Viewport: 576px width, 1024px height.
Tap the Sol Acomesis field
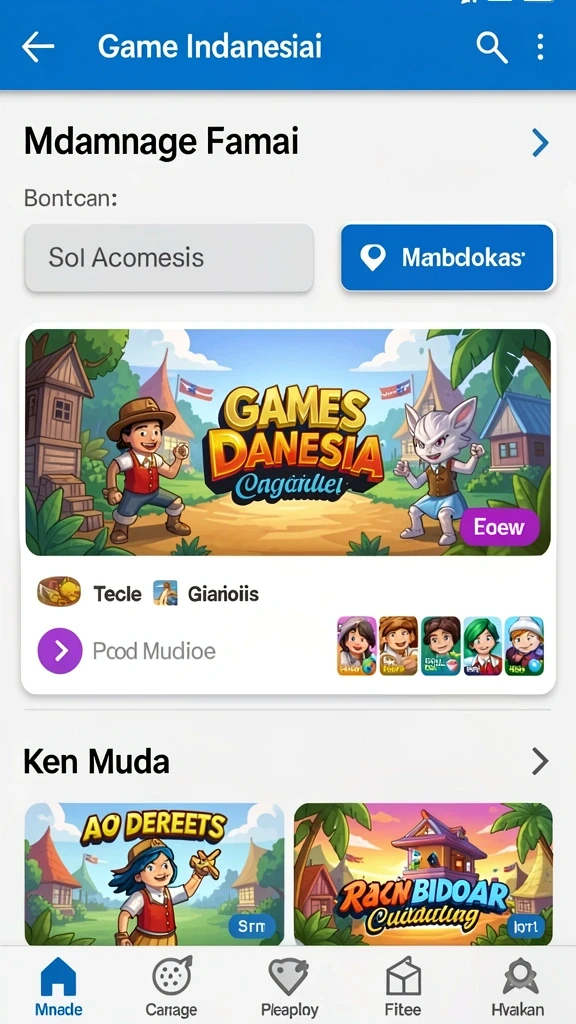(169, 257)
